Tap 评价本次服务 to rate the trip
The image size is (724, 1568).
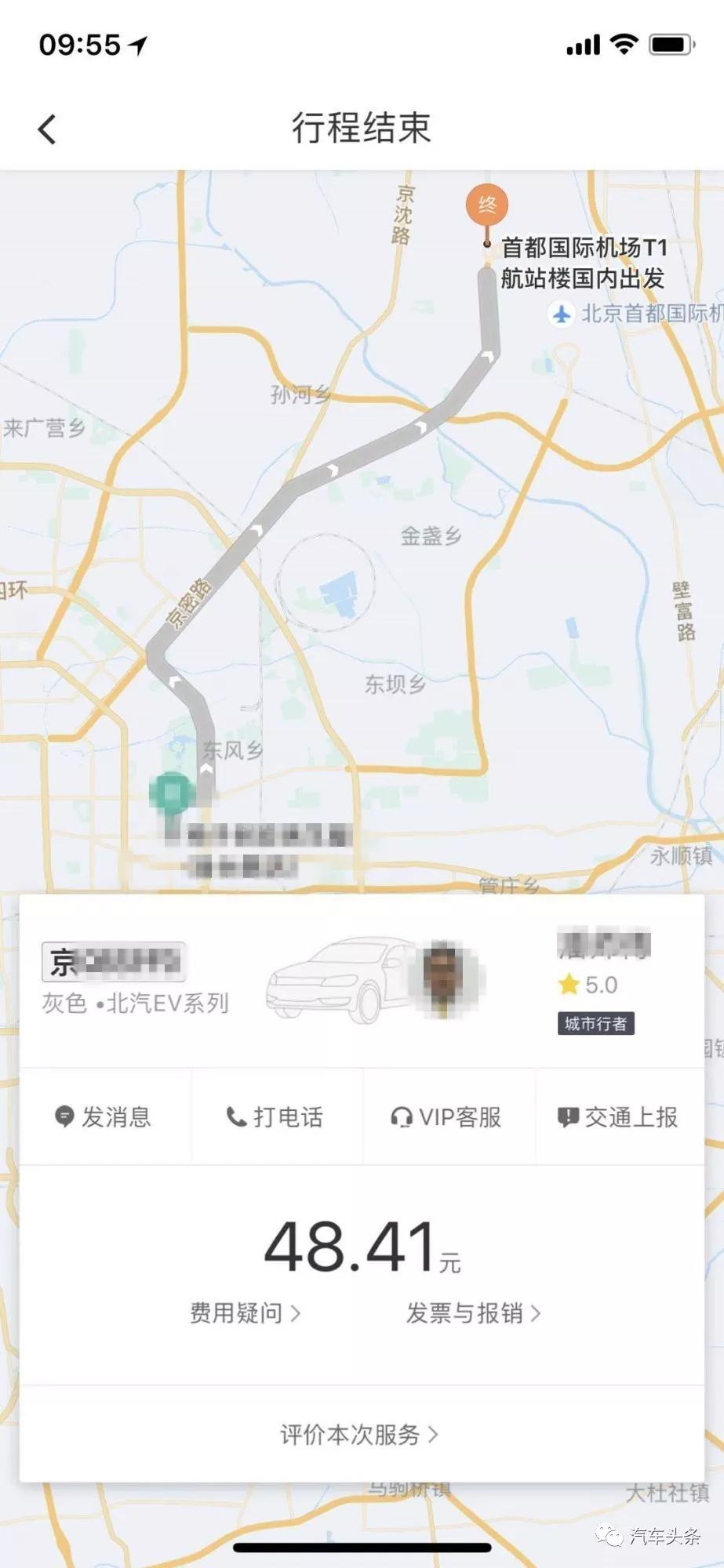(x=360, y=1434)
